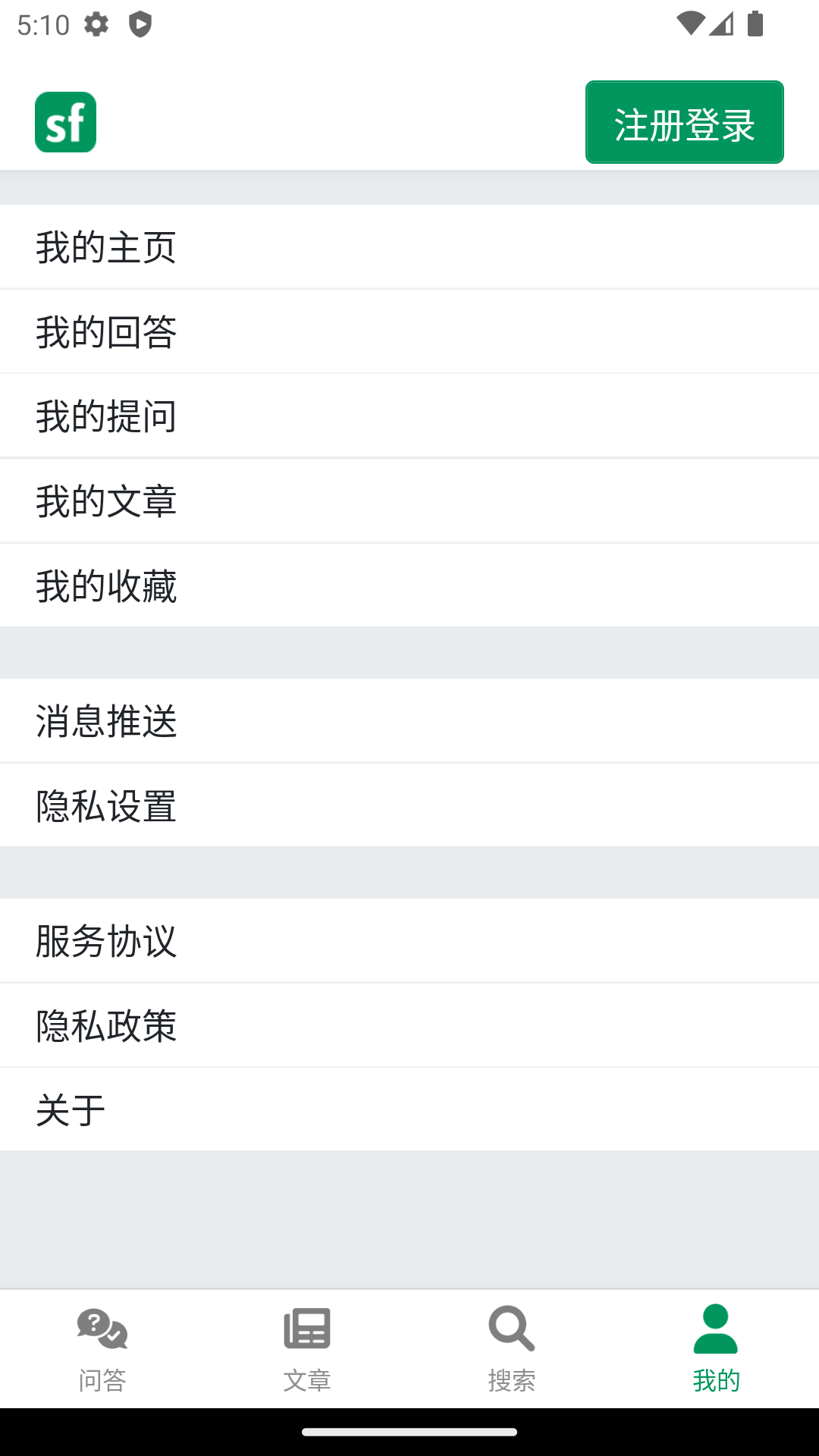Open the settings gear in status bar
The image size is (819, 1456).
(x=97, y=23)
